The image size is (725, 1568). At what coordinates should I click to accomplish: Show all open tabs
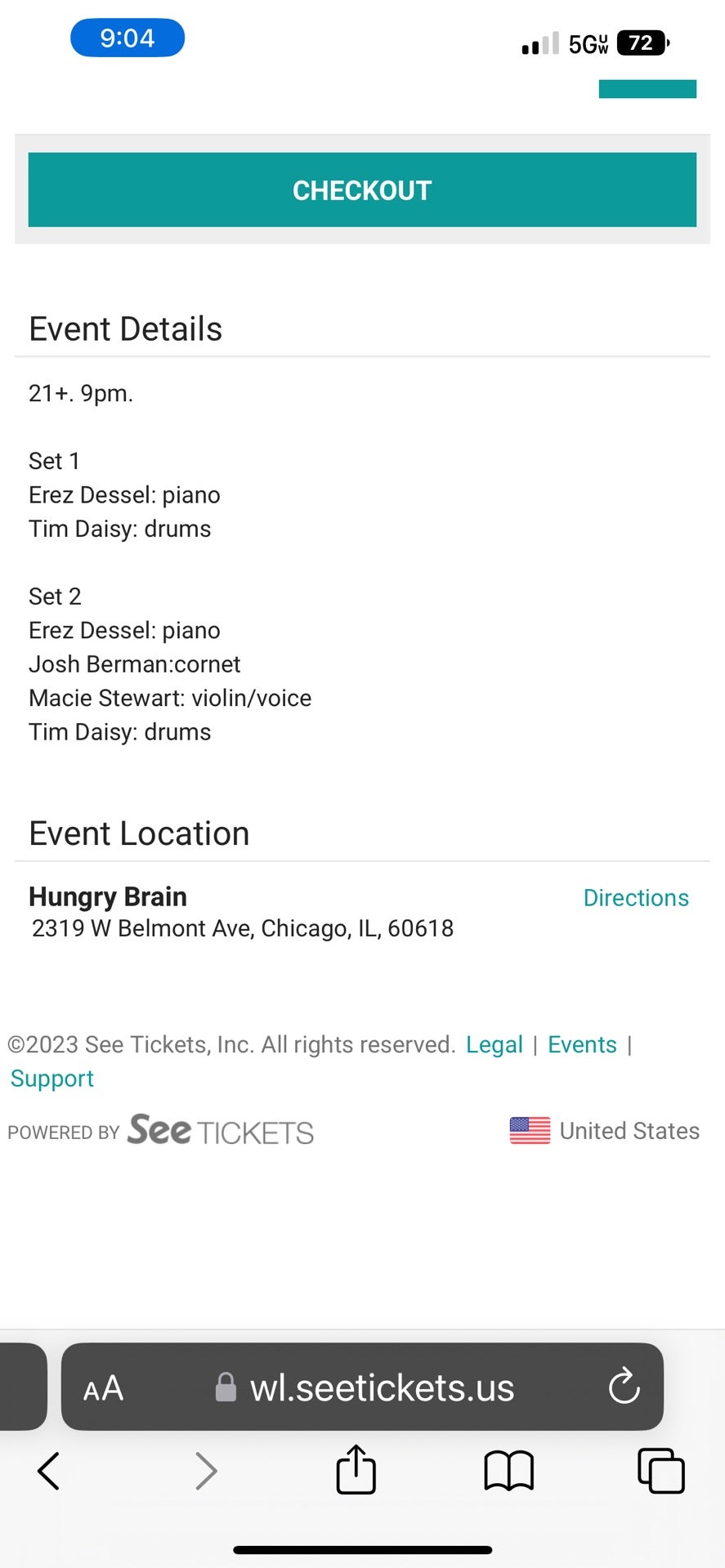click(660, 1471)
